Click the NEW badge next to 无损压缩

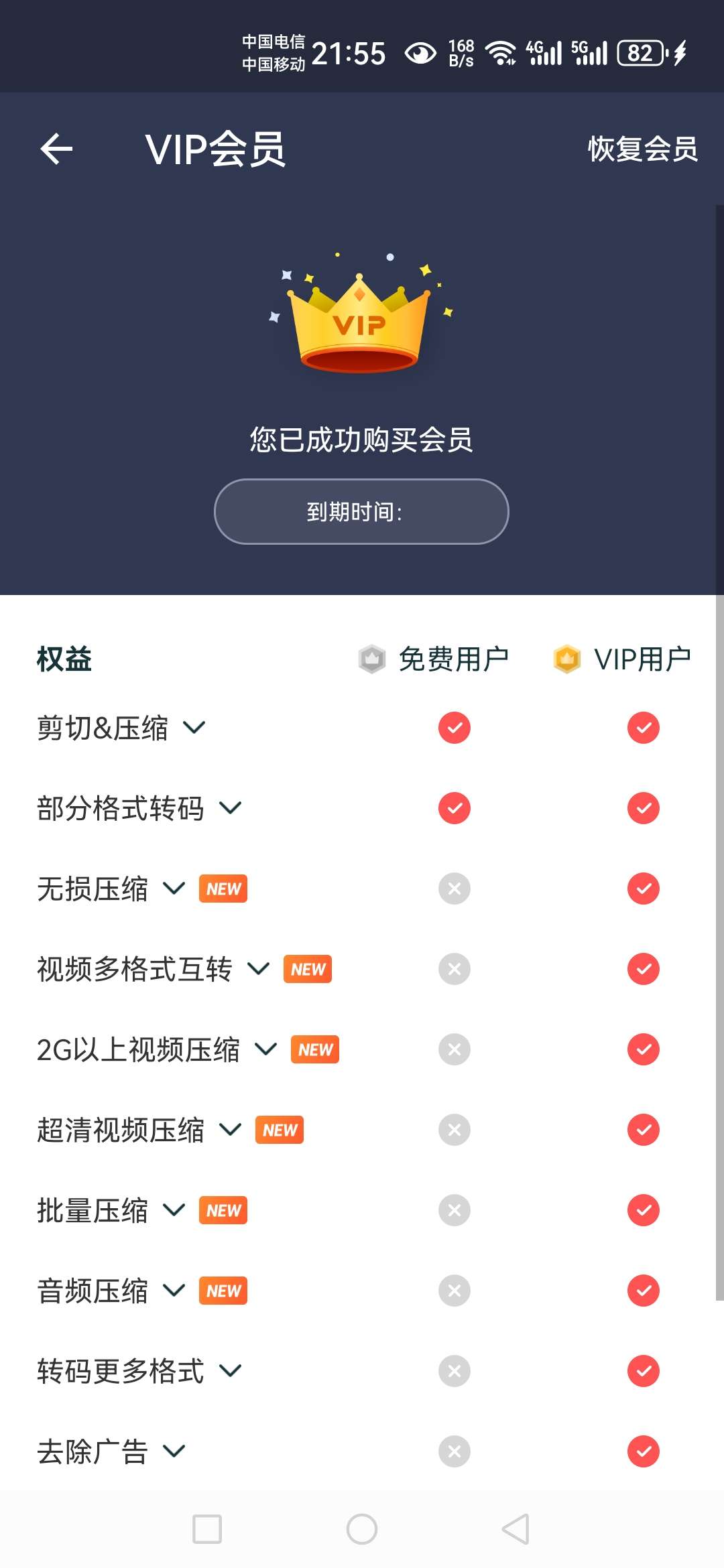pyautogui.click(x=223, y=889)
